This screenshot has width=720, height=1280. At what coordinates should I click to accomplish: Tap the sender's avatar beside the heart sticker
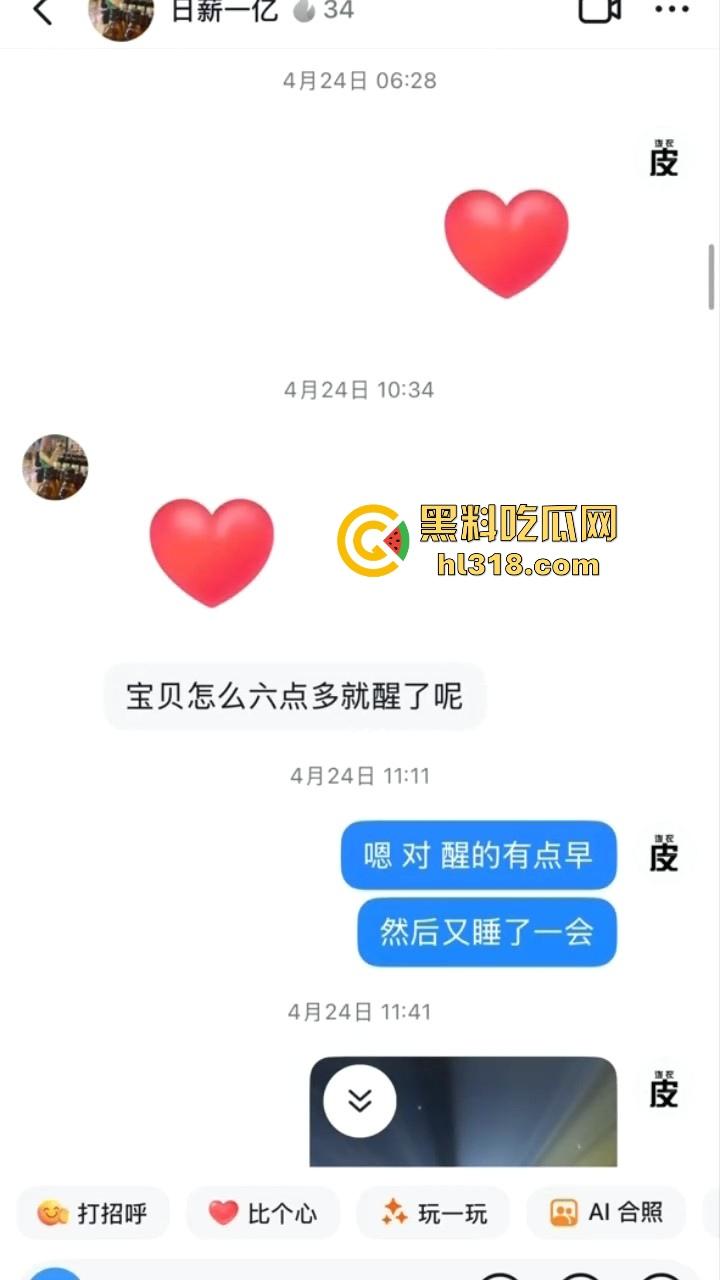[x=54, y=467]
